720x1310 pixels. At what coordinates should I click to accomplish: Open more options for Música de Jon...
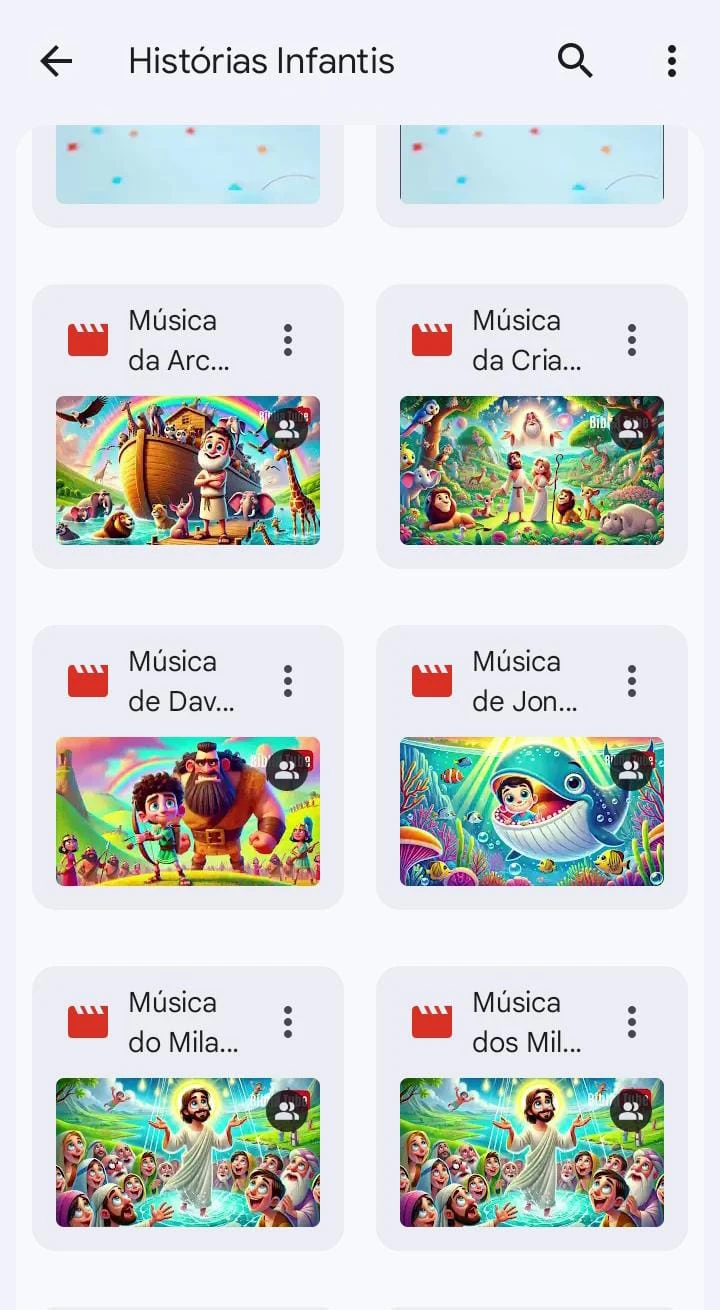[632, 681]
